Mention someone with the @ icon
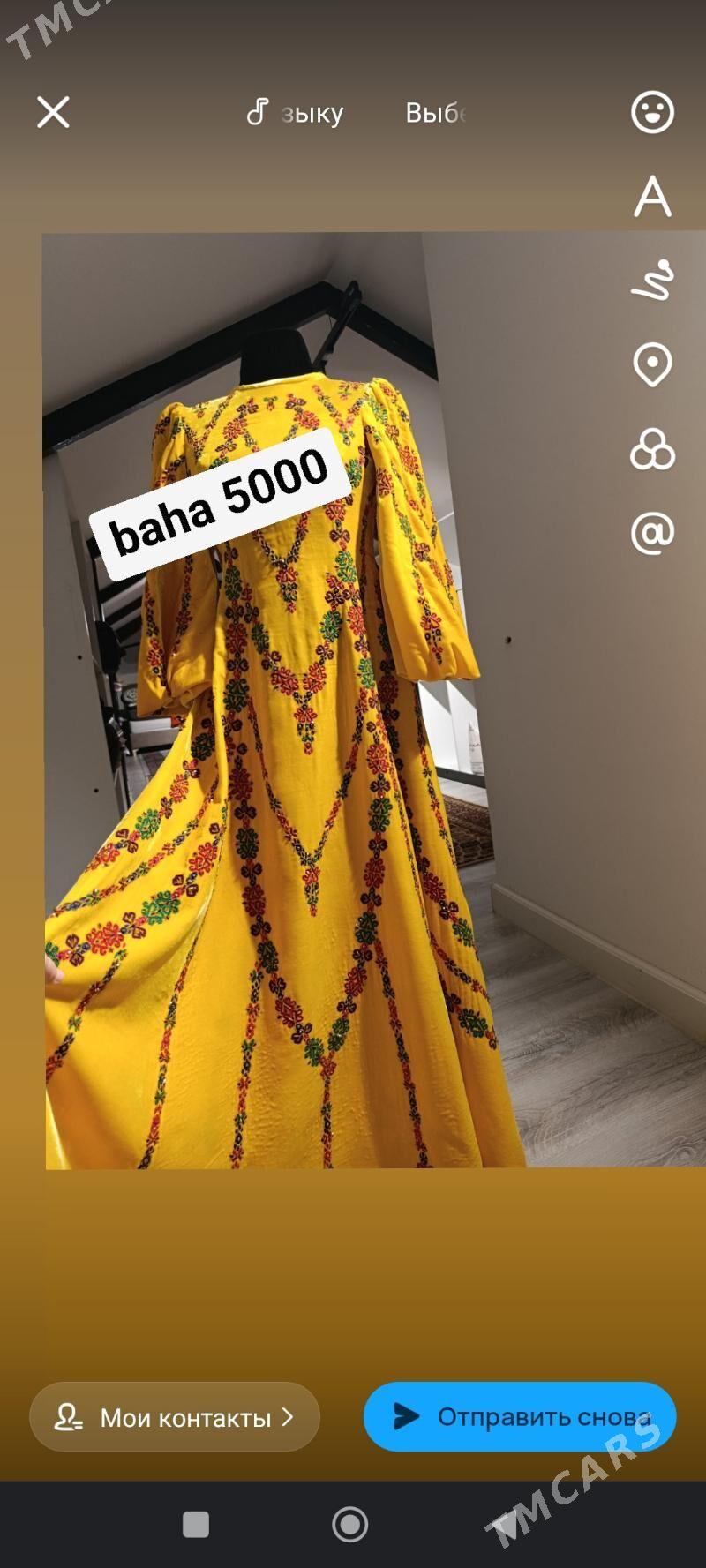Screen dimensions: 706x1568 point(652,533)
